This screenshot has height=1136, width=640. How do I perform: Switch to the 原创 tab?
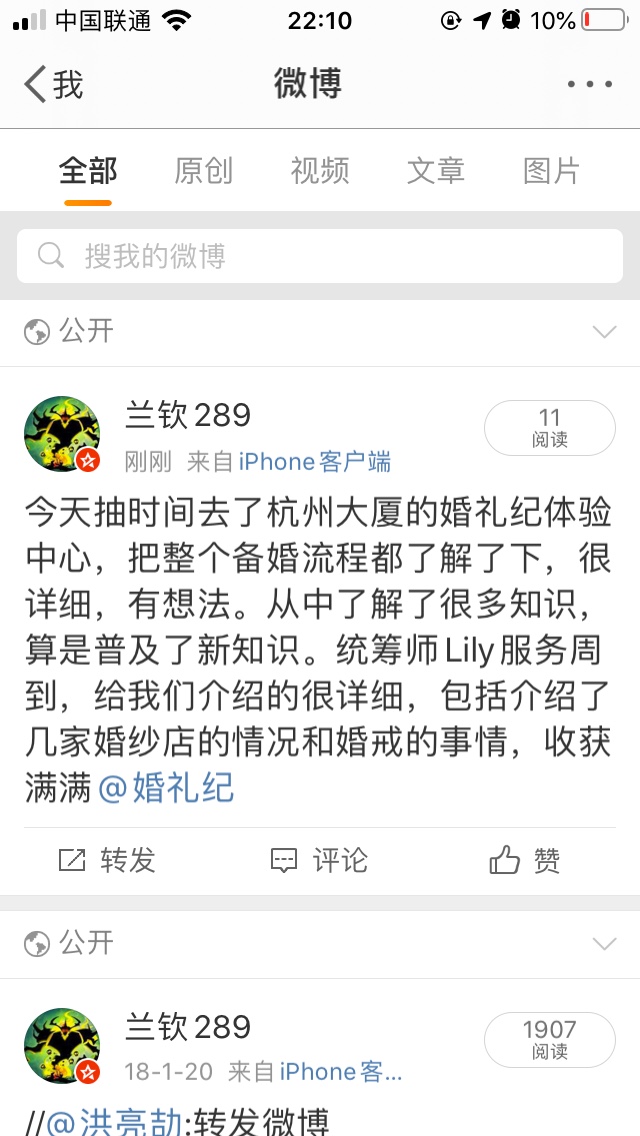203,171
